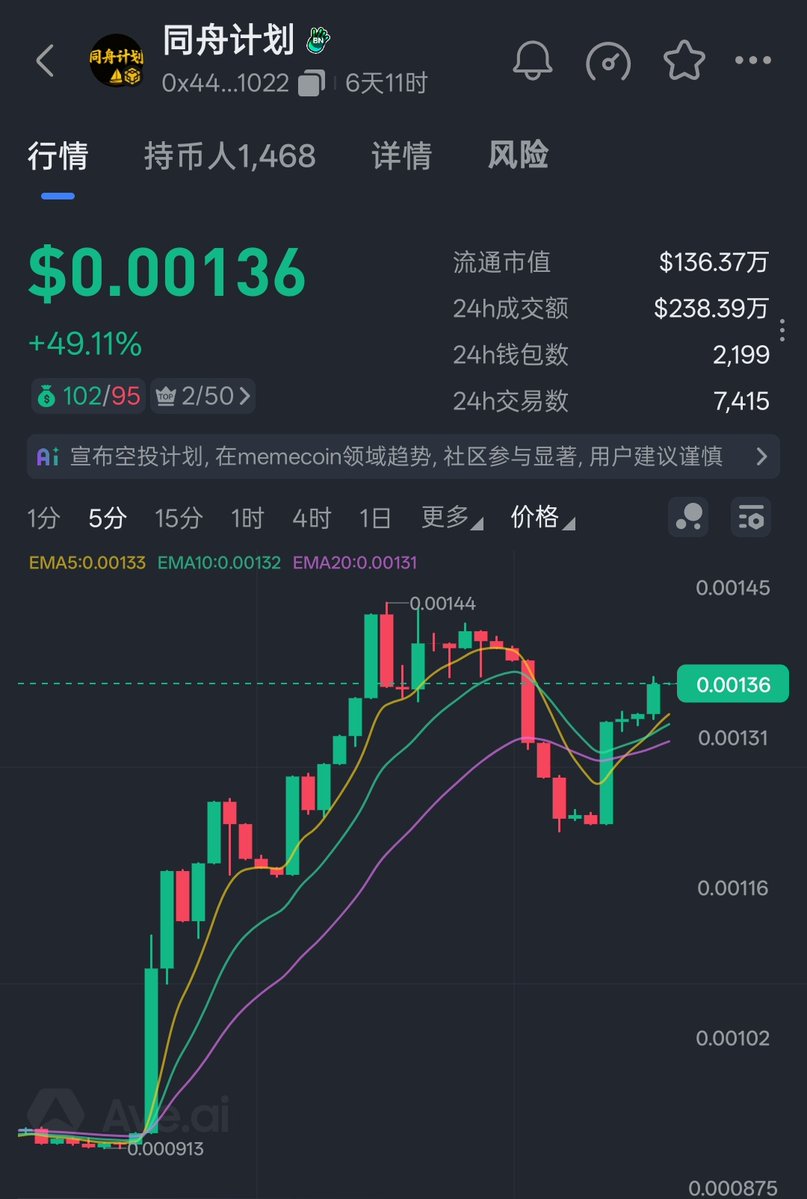Switch to the 持币人 tab
The width and height of the screenshot is (807, 1199).
pyautogui.click(x=229, y=156)
